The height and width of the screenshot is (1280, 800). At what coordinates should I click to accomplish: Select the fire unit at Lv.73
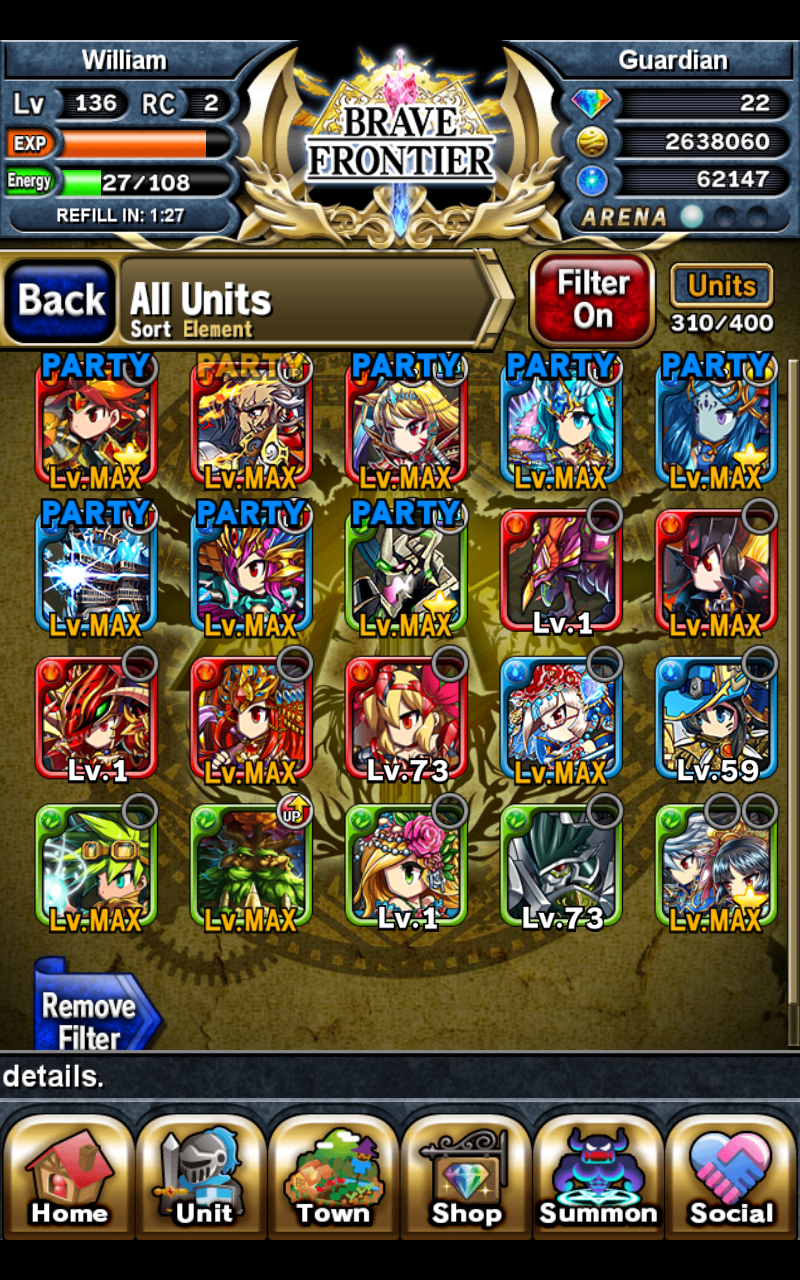(x=406, y=718)
